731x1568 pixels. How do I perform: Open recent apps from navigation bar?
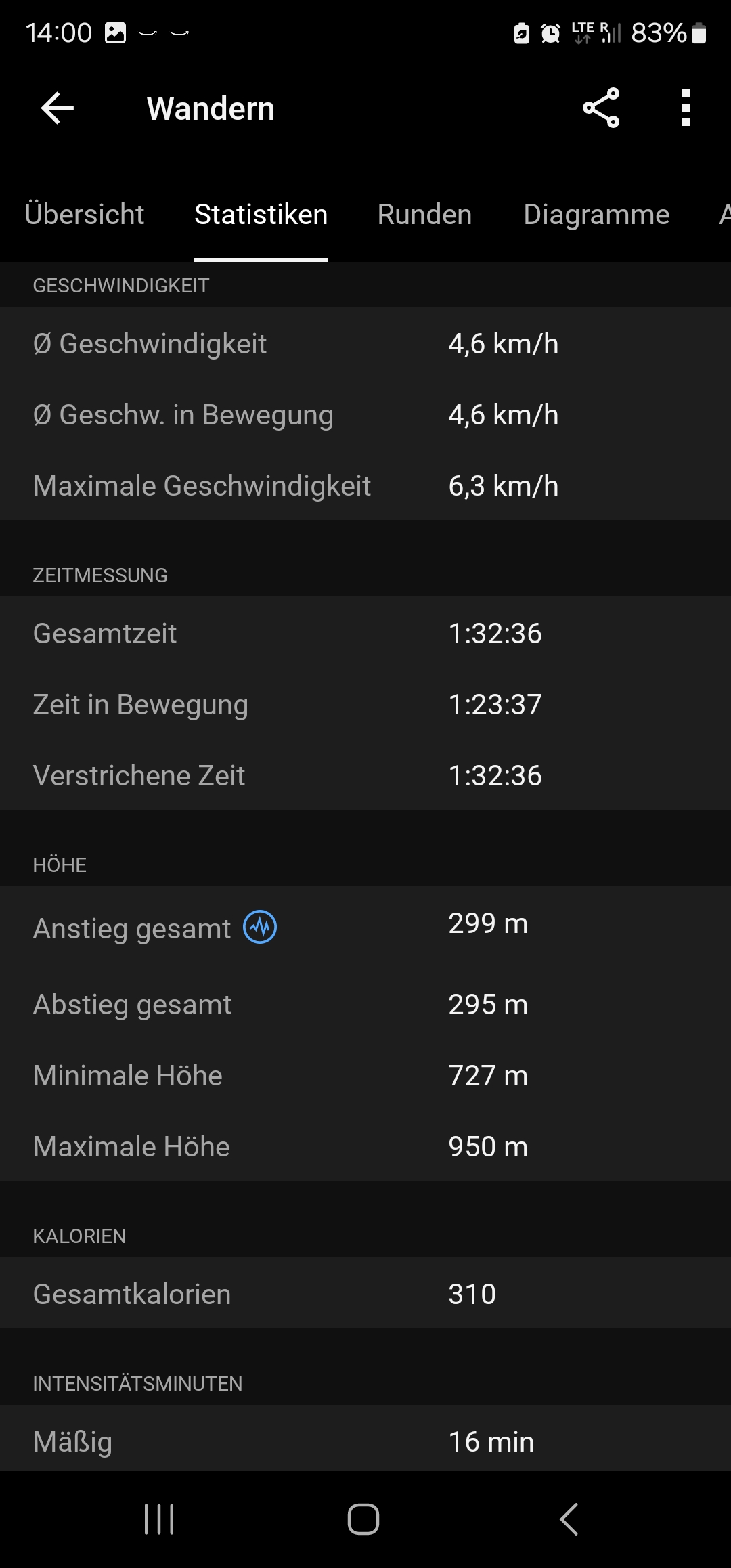click(x=160, y=1519)
